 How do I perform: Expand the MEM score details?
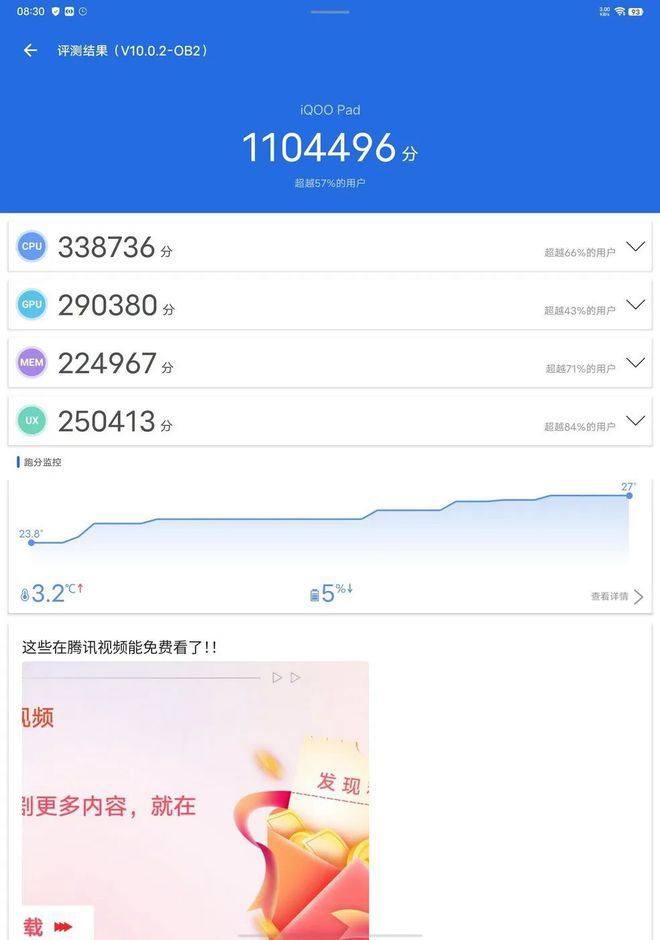coord(635,363)
